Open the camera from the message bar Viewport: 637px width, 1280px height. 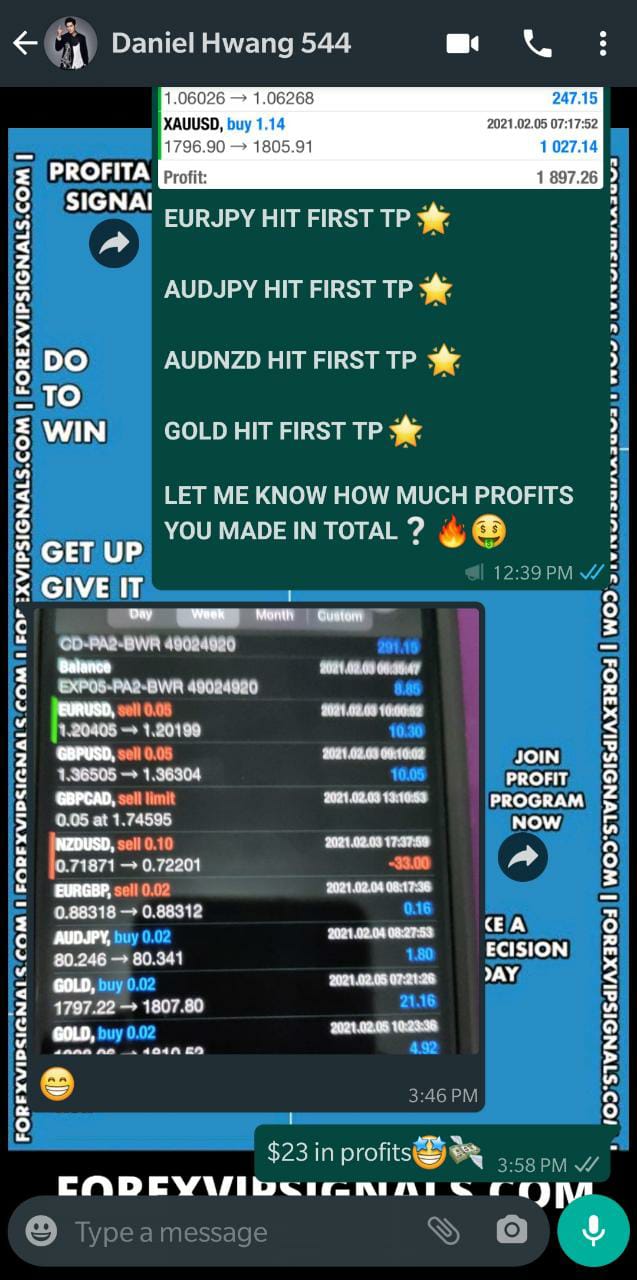(512, 1231)
